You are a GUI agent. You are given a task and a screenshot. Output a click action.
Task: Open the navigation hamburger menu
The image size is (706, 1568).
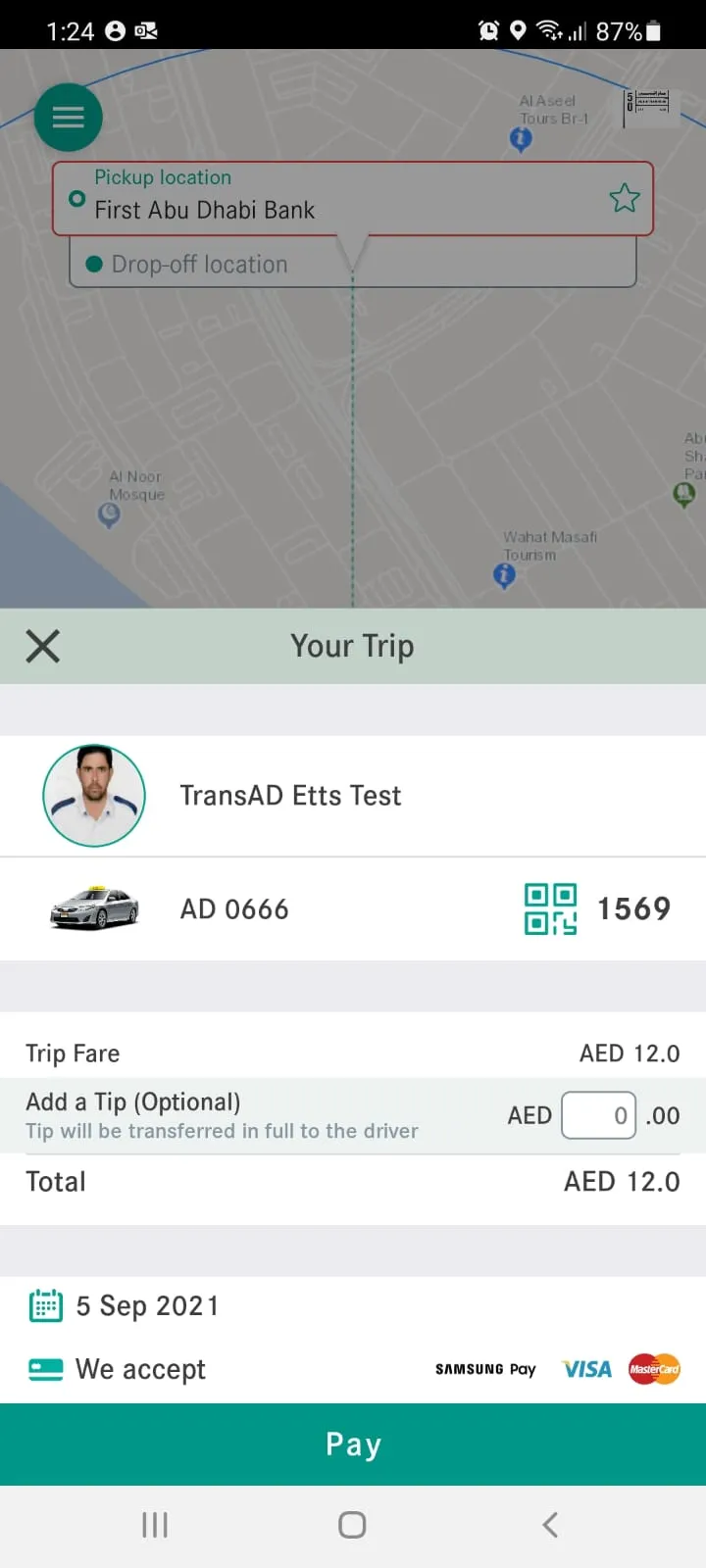[x=68, y=117]
